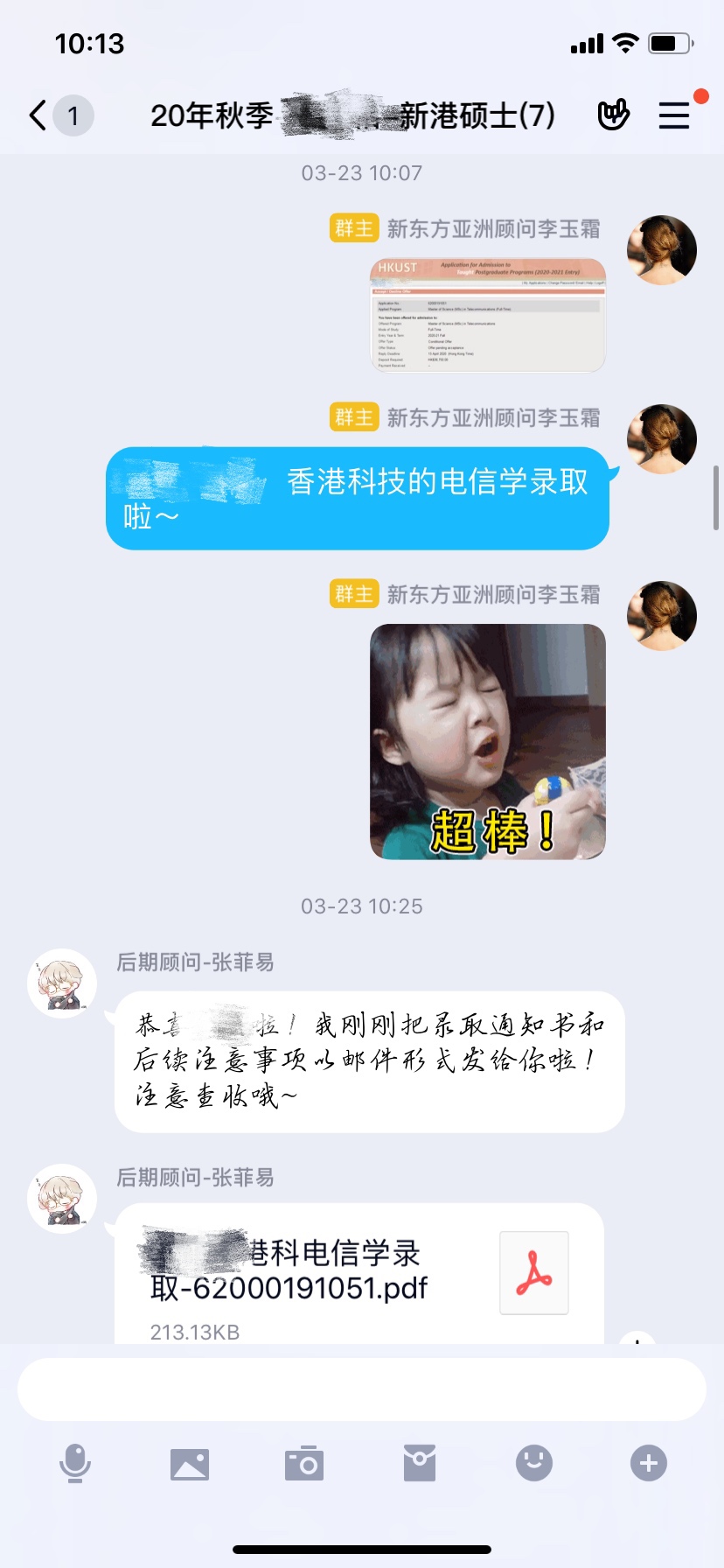
Task: Go back to the chat list
Action: coord(38,115)
